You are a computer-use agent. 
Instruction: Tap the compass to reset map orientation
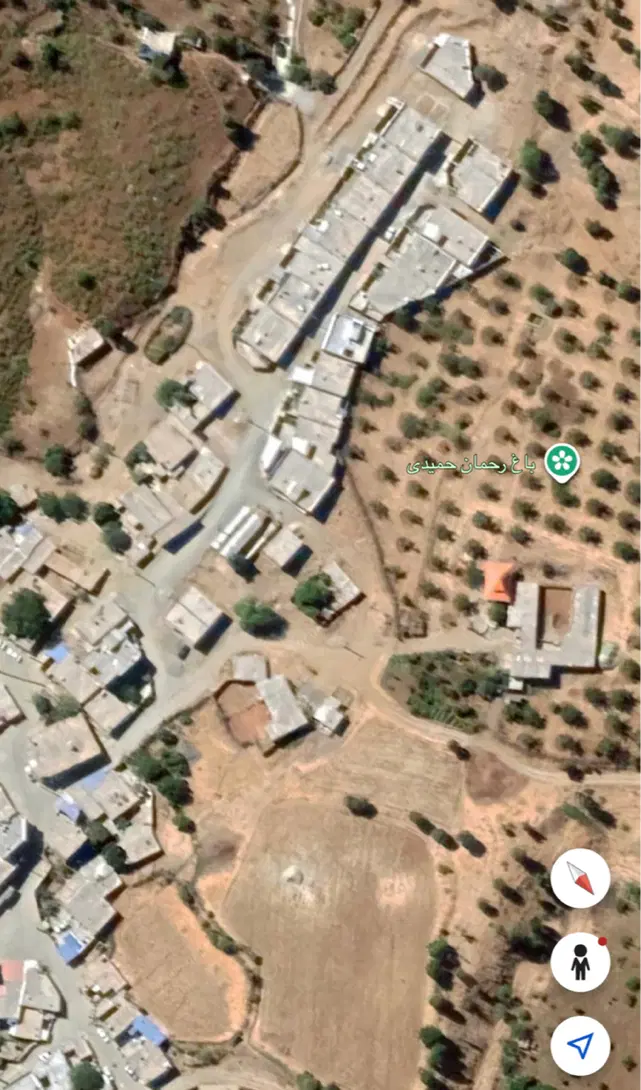[580, 878]
